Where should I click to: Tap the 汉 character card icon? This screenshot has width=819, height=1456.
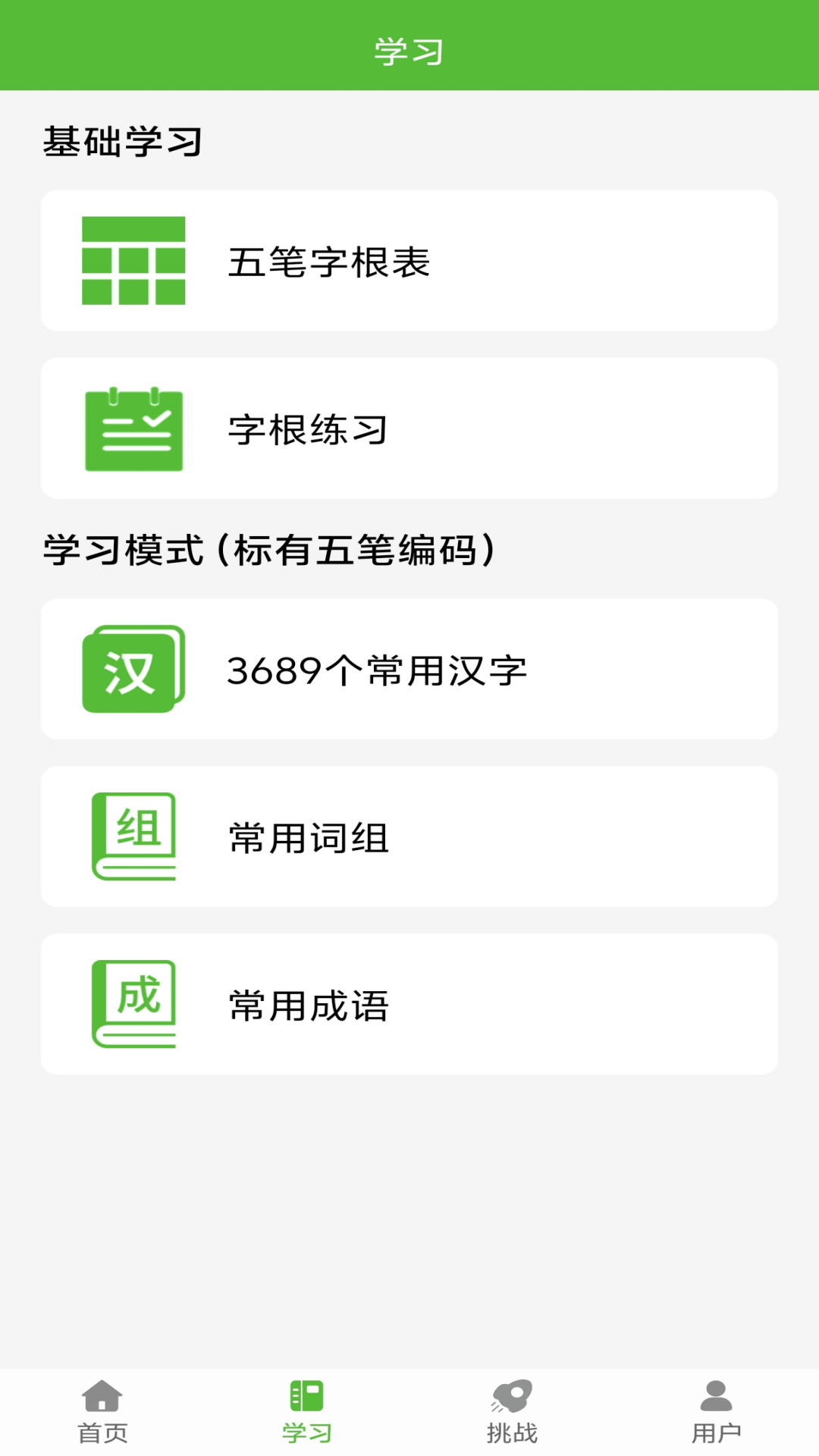pos(133,670)
